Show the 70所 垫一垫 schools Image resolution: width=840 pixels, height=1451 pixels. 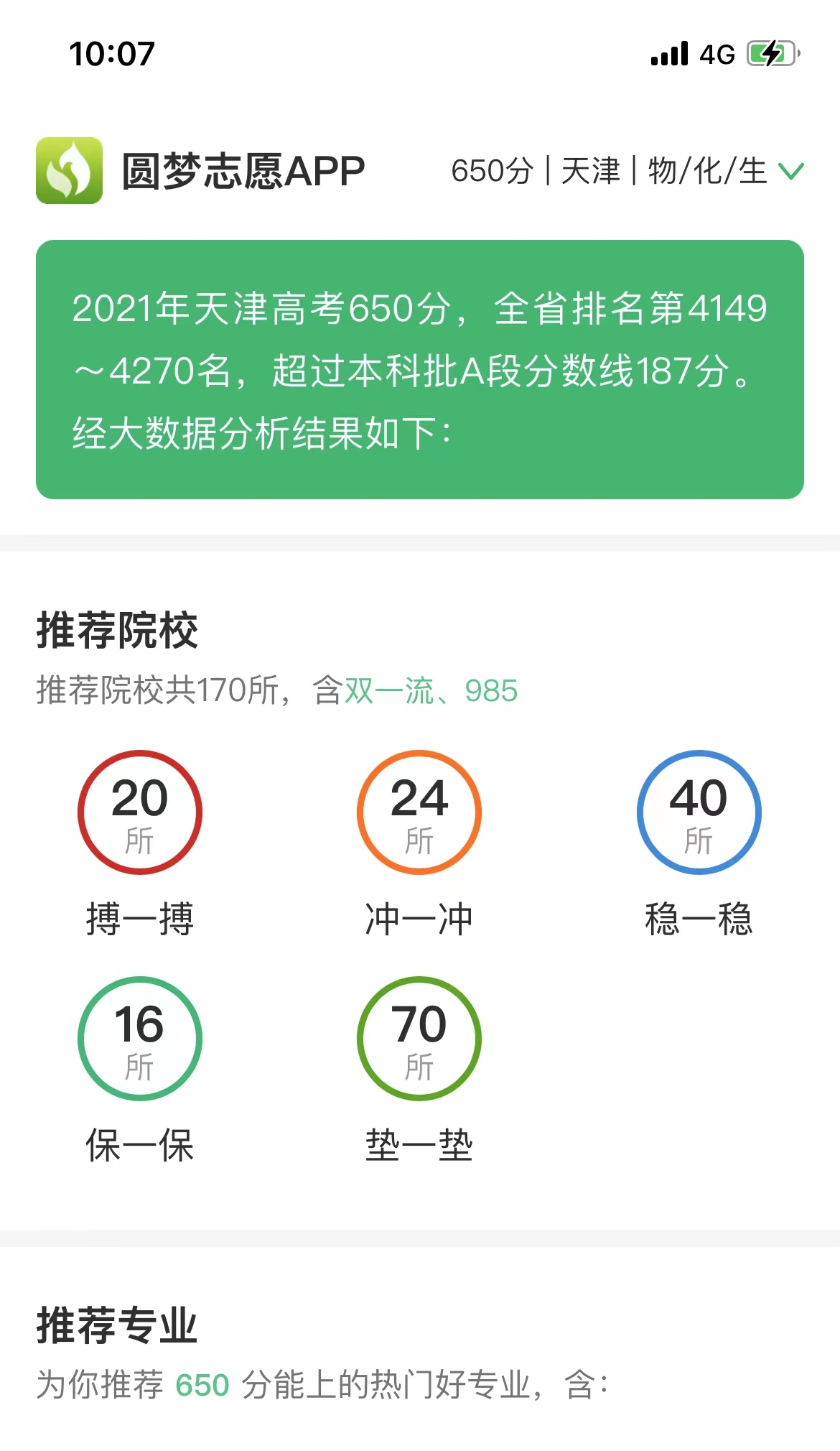click(x=419, y=1071)
